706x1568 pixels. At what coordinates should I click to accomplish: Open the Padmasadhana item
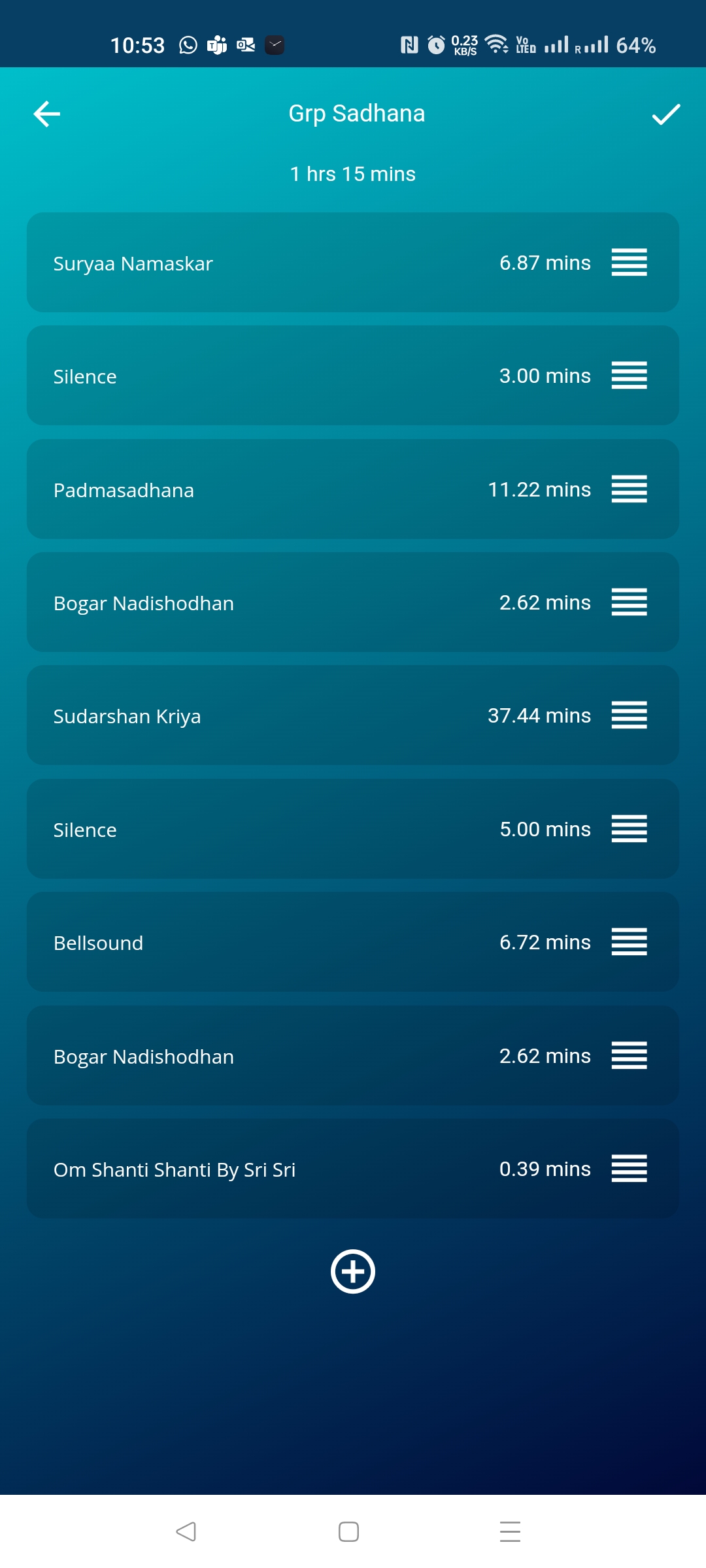pyautogui.click(x=353, y=489)
